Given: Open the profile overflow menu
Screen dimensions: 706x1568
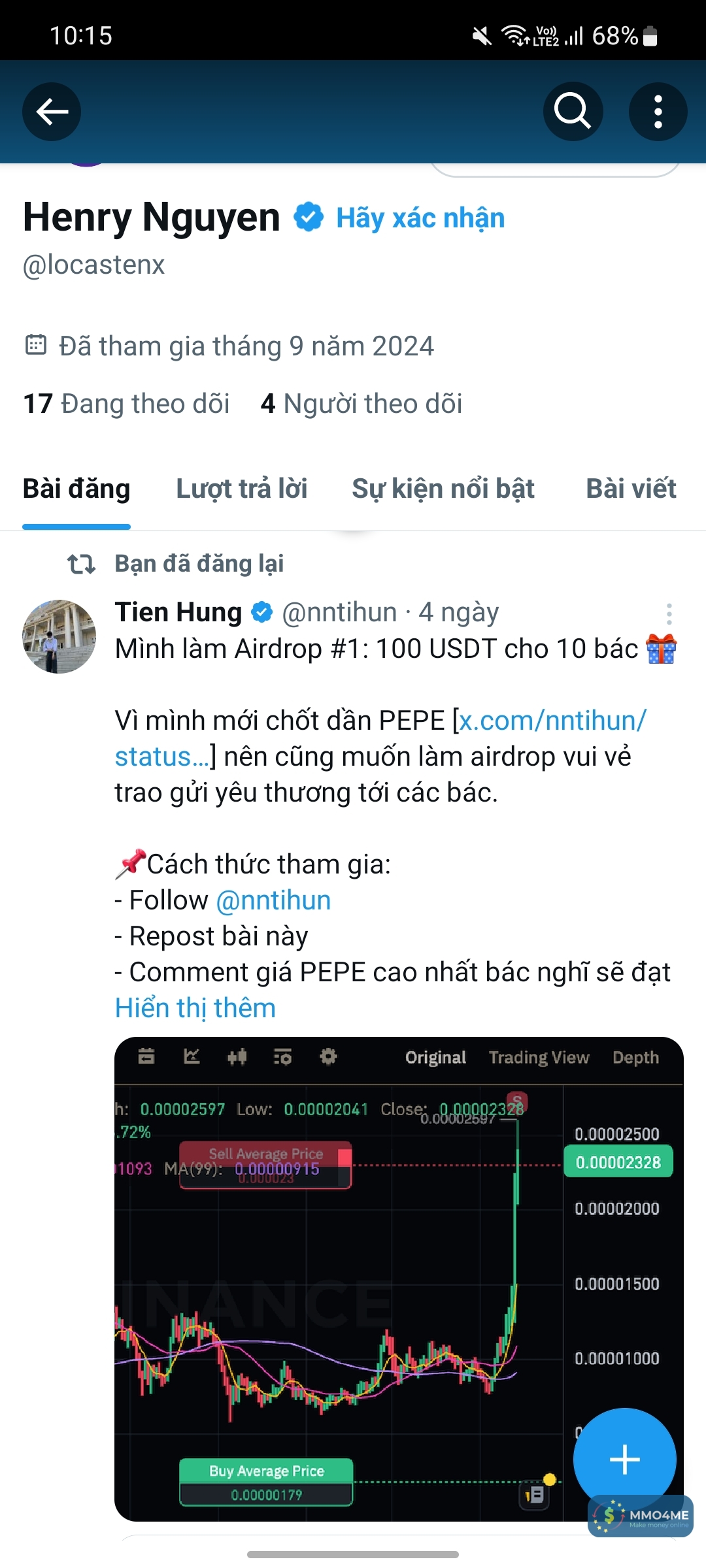Looking at the screenshot, I should 658,112.
